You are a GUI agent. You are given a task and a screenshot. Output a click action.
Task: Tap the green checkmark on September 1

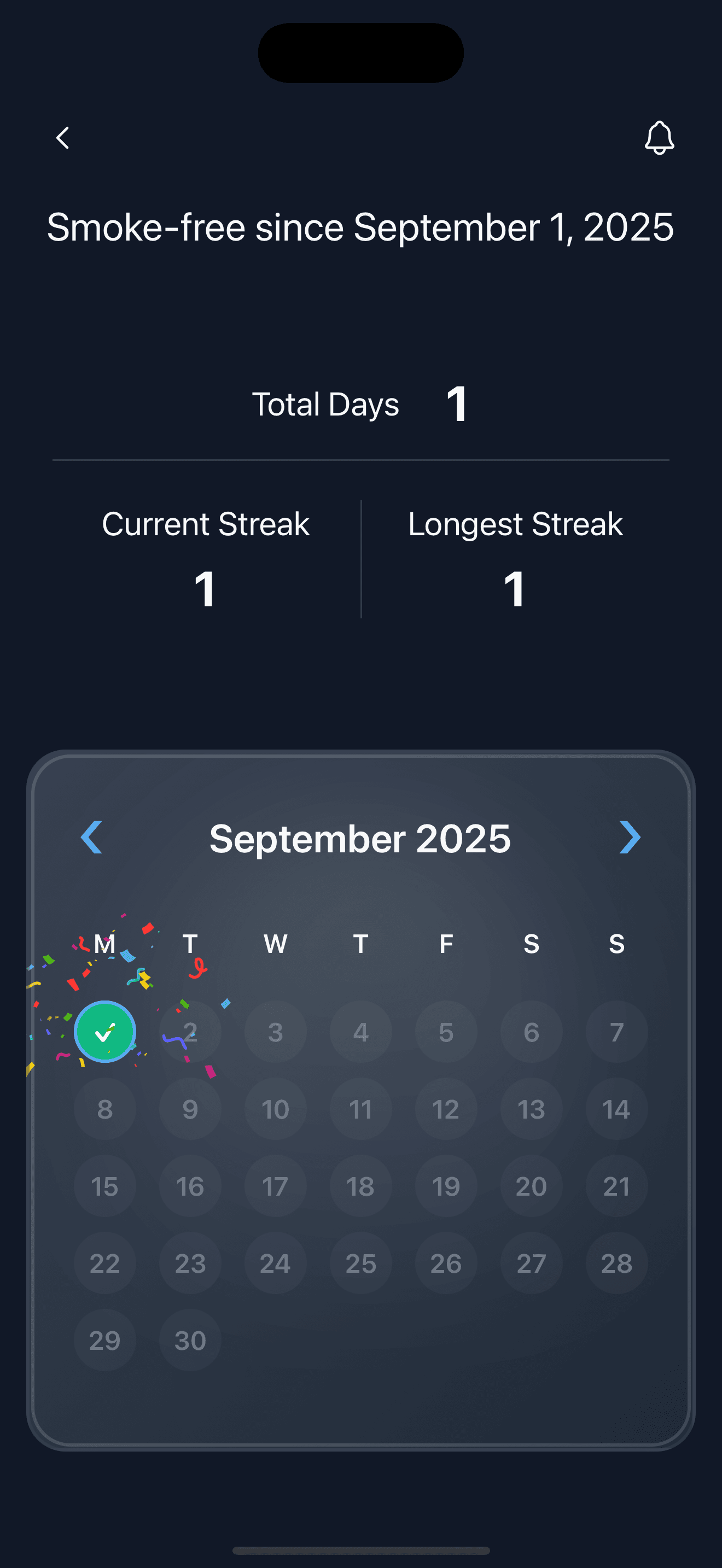pyautogui.click(x=104, y=1031)
